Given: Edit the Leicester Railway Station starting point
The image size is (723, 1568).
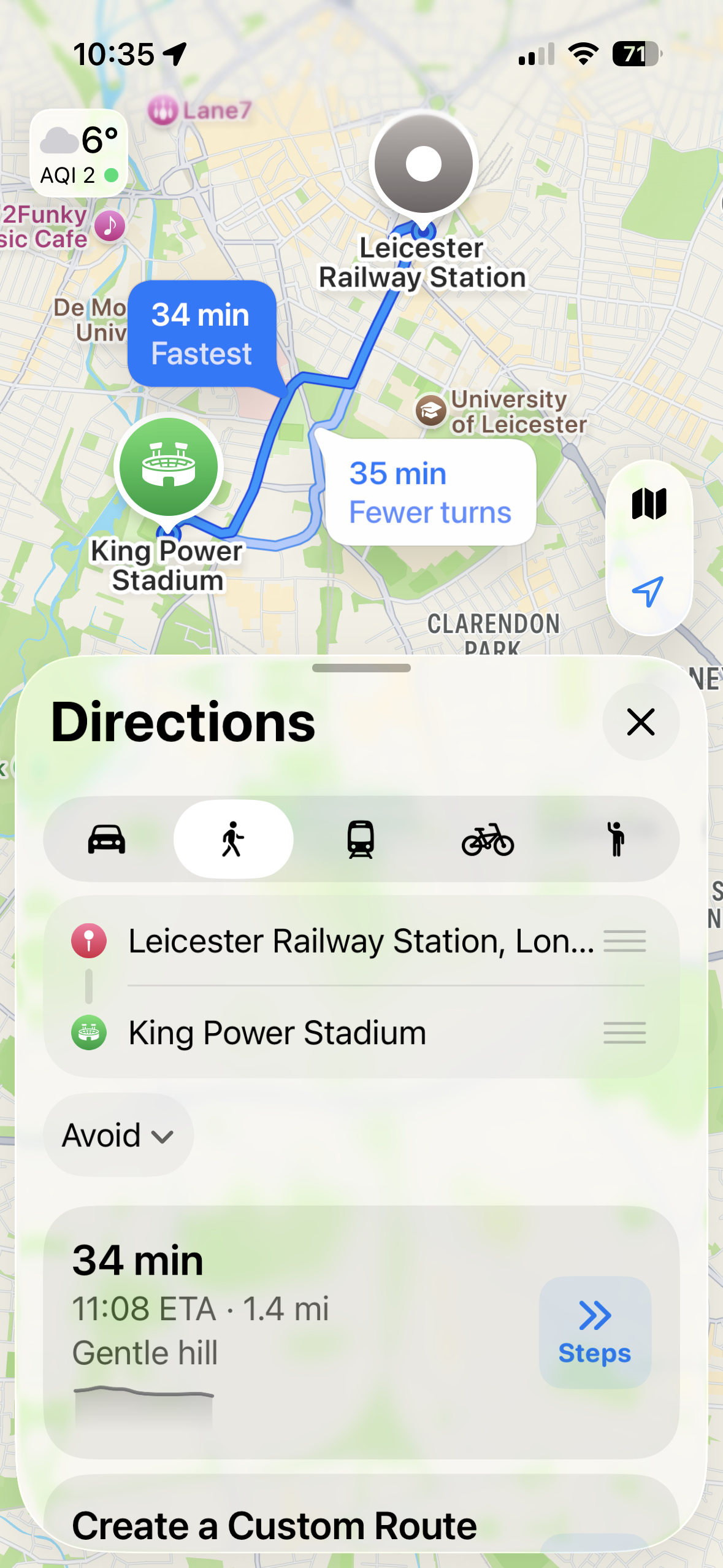Looking at the screenshot, I should pyautogui.click(x=361, y=941).
